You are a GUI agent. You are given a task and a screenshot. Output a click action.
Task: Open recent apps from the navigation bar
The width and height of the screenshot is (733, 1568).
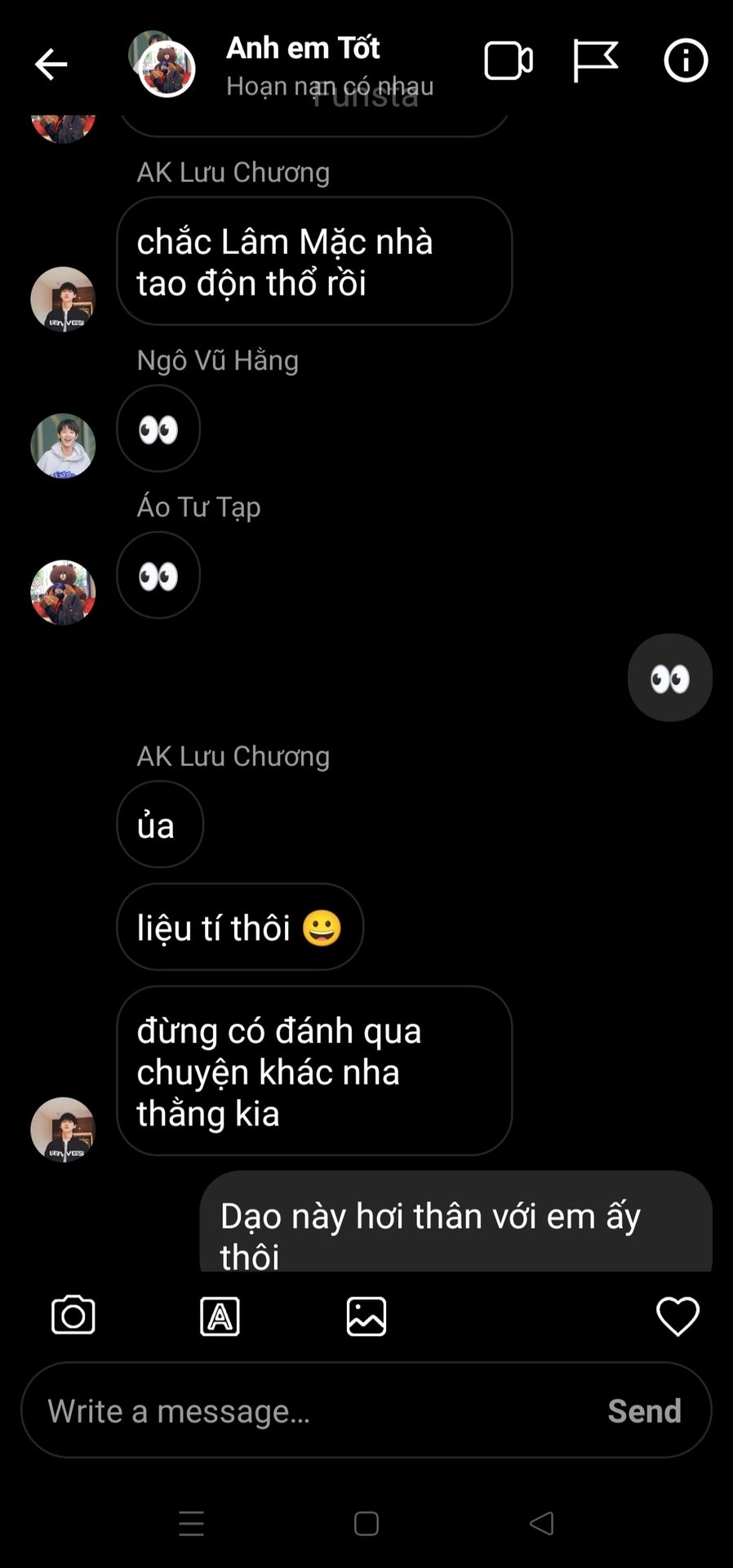(x=191, y=1523)
